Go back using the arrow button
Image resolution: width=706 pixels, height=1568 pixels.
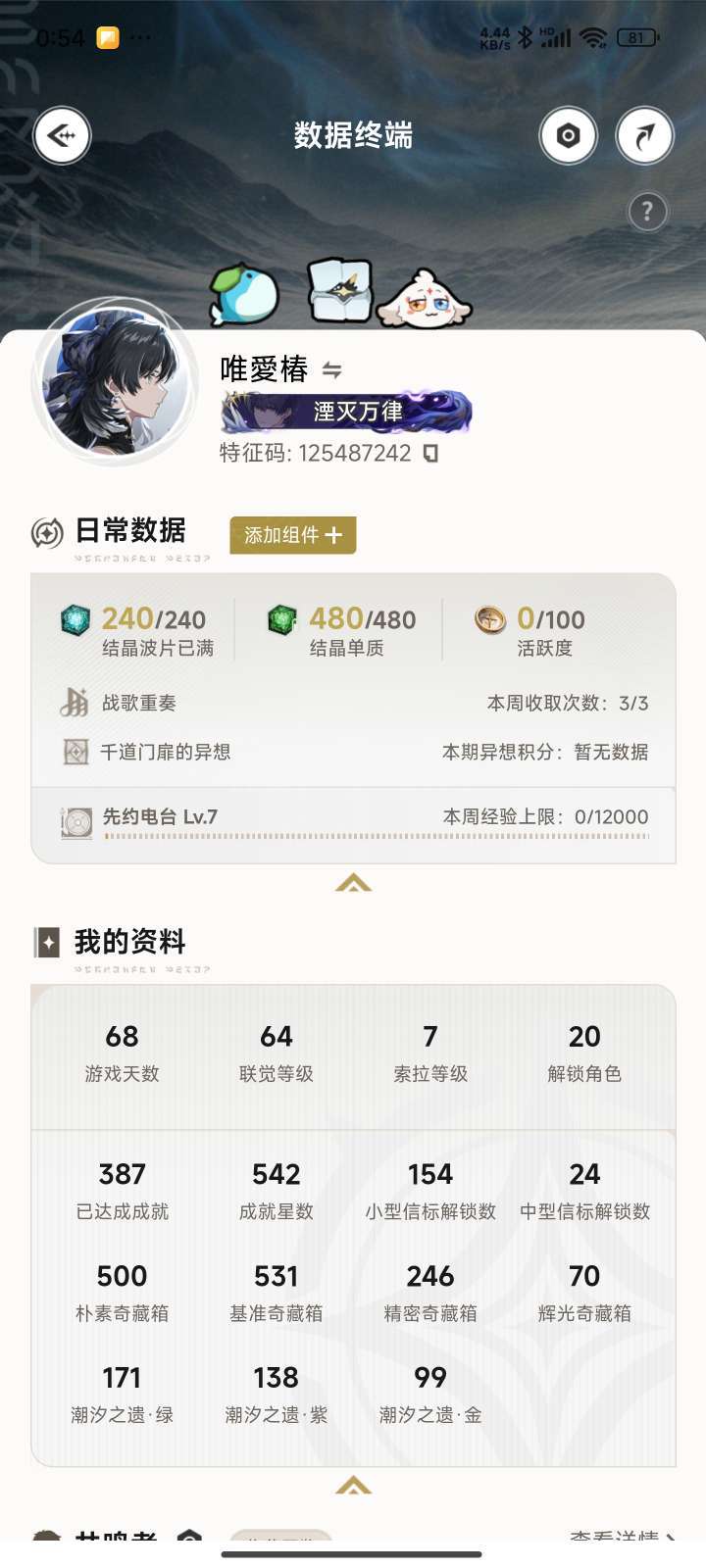[62, 135]
